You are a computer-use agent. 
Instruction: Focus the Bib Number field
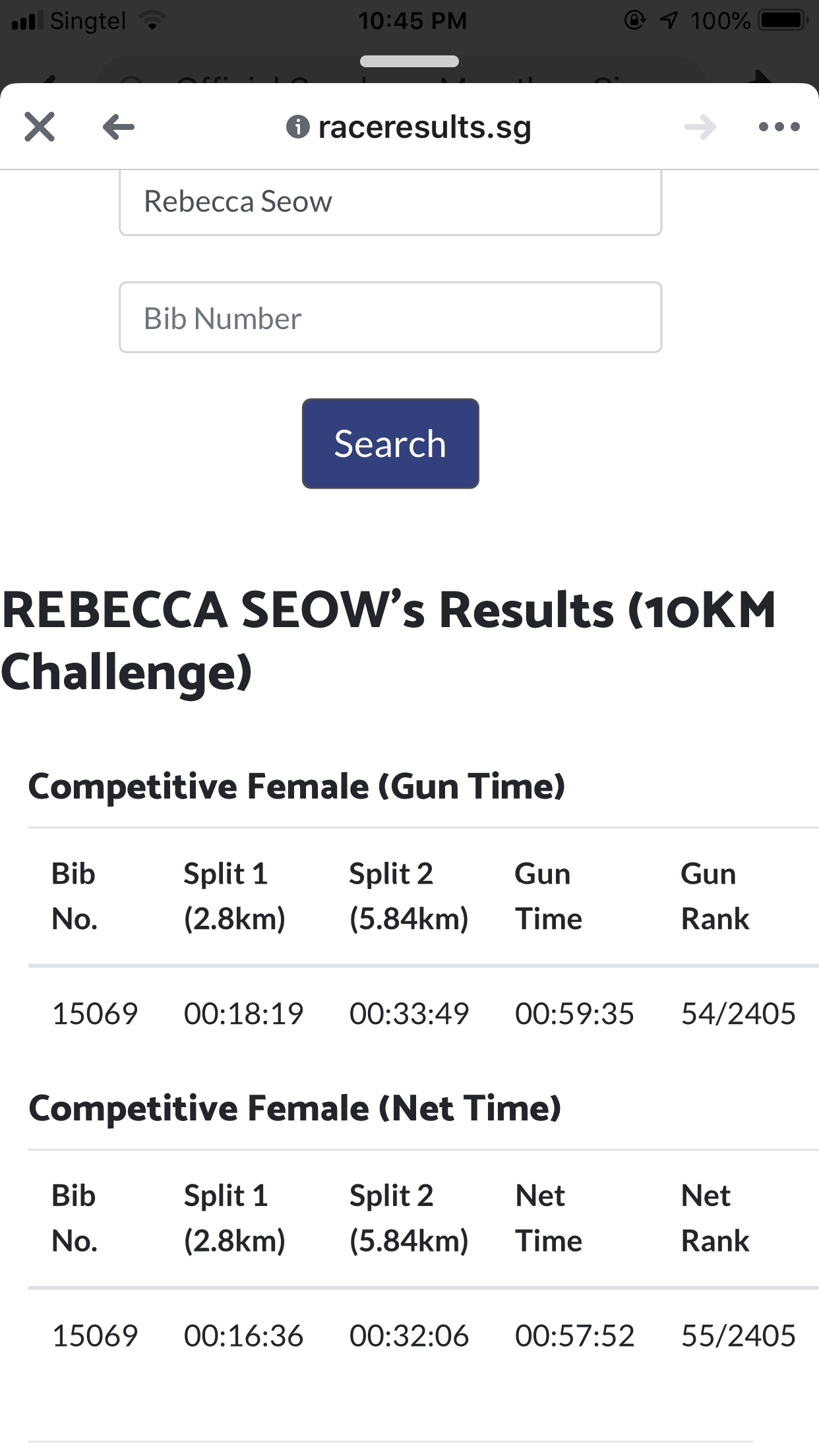tap(390, 317)
